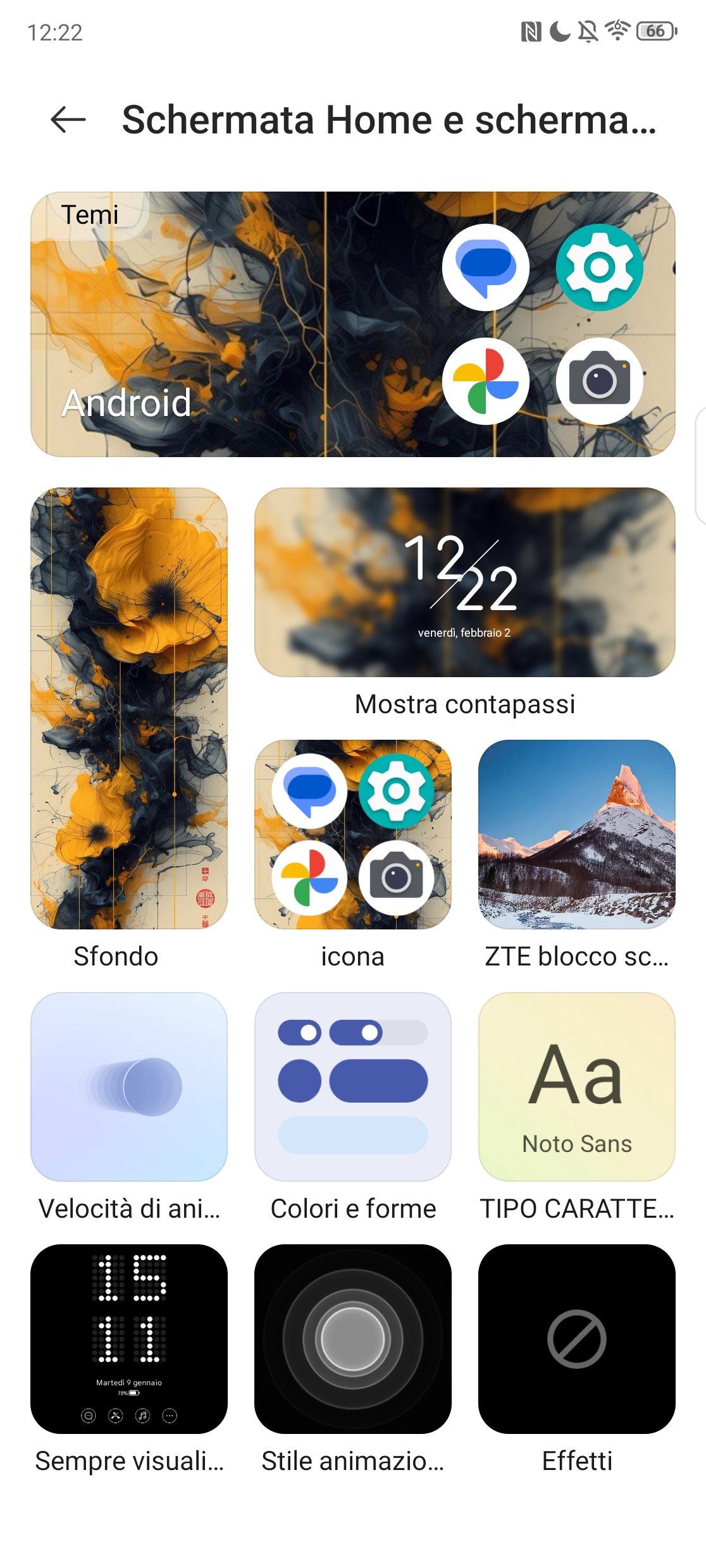This screenshot has height=1568, width=706.
Task: Open the Effetti tile
Action: tap(576, 1338)
